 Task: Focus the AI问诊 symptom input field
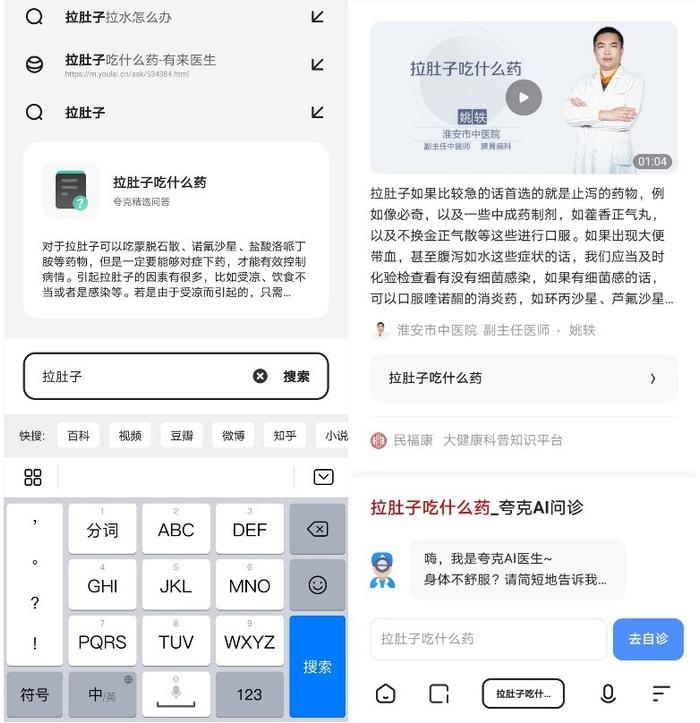coord(488,639)
